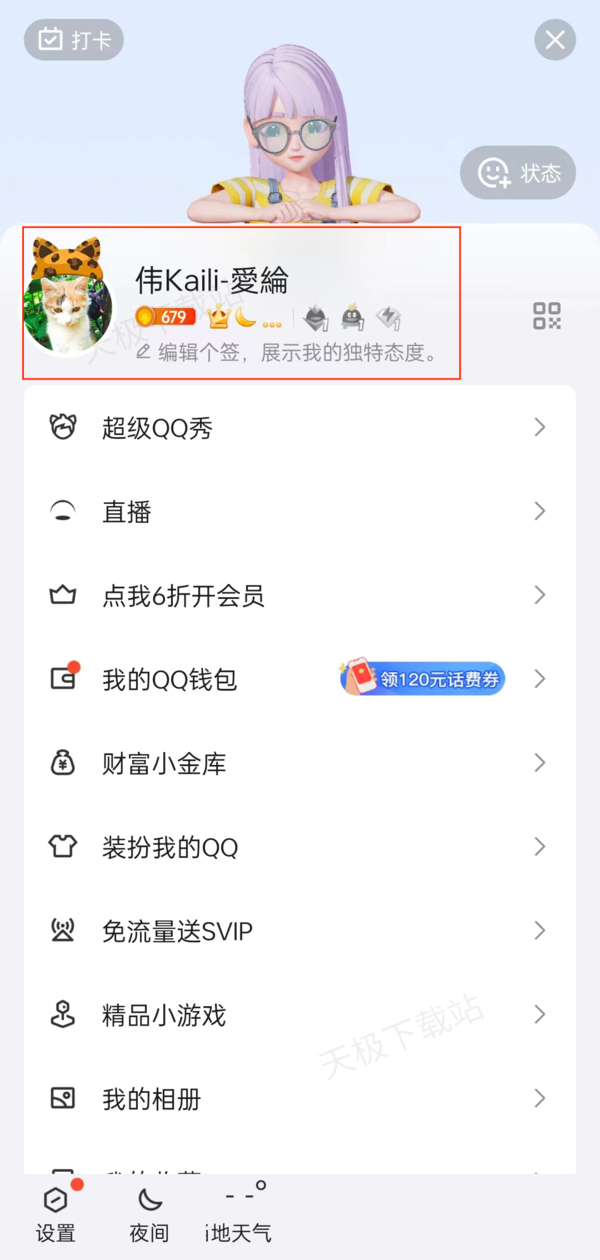600x1260 pixels.
Task: Check the local weather
Action: 240,1213
